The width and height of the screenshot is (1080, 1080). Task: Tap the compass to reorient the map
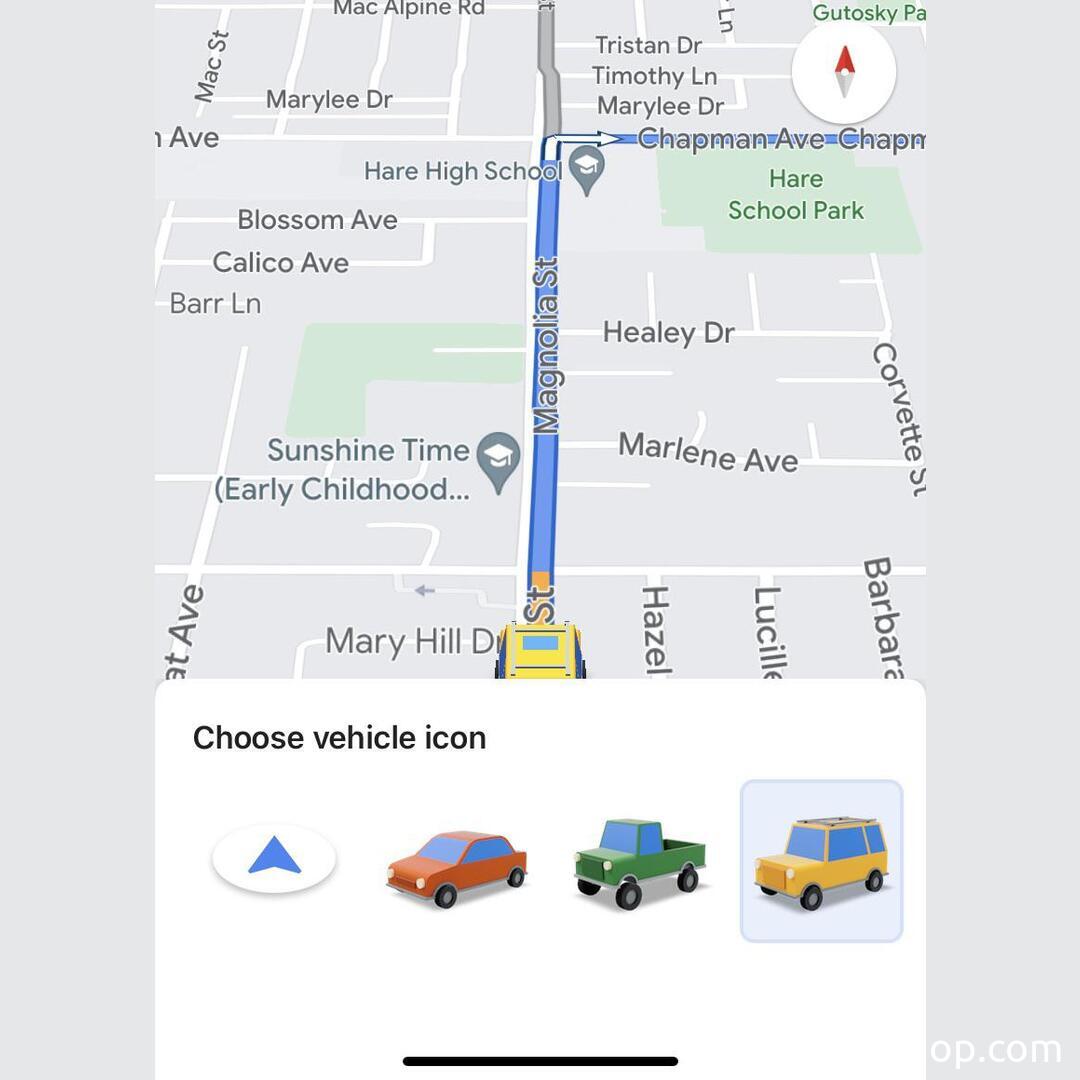(x=843, y=72)
